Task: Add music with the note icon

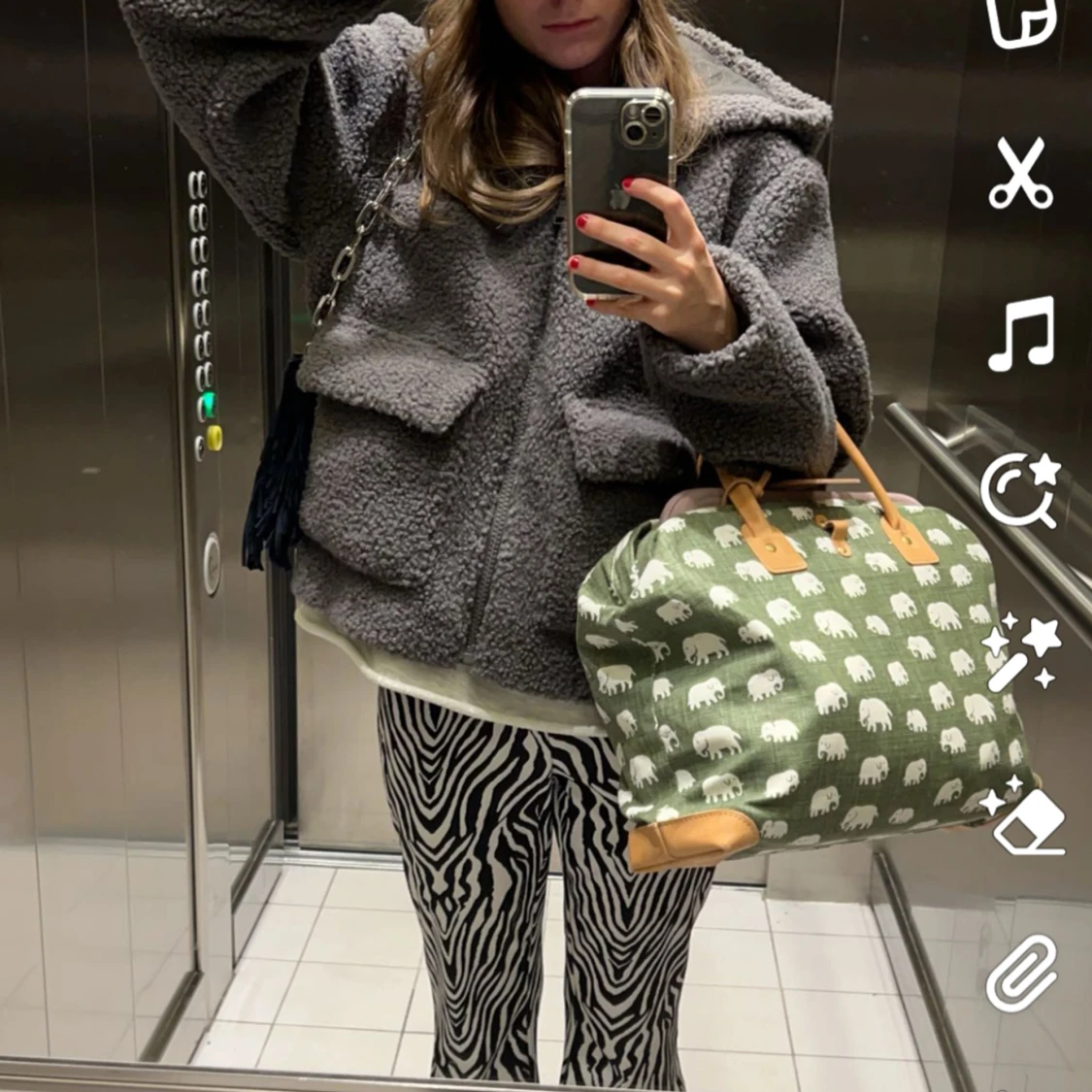Action: click(x=1021, y=334)
